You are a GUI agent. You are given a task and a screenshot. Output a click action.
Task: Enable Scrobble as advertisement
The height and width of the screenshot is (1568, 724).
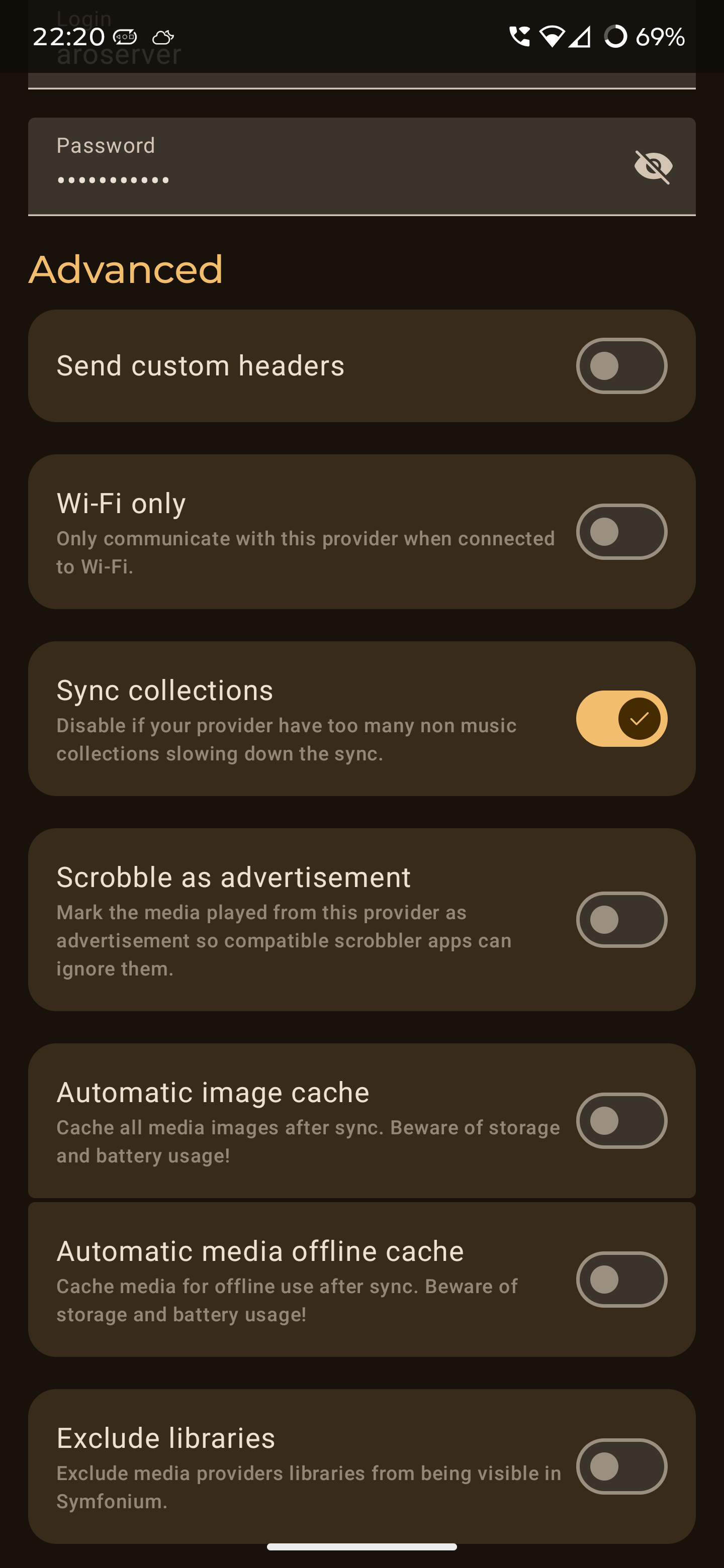(621, 919)
